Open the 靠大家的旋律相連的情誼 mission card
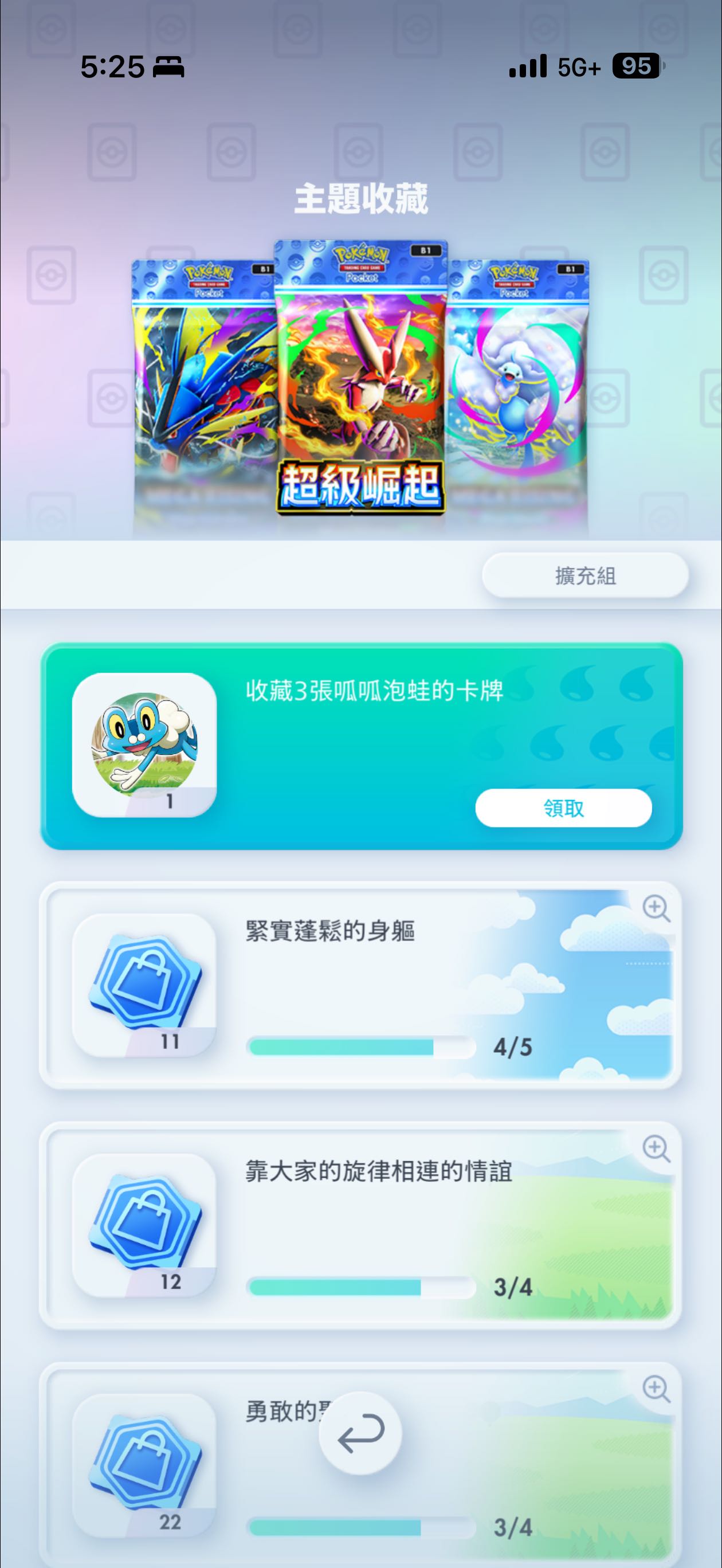 (x=359, y=1224)
